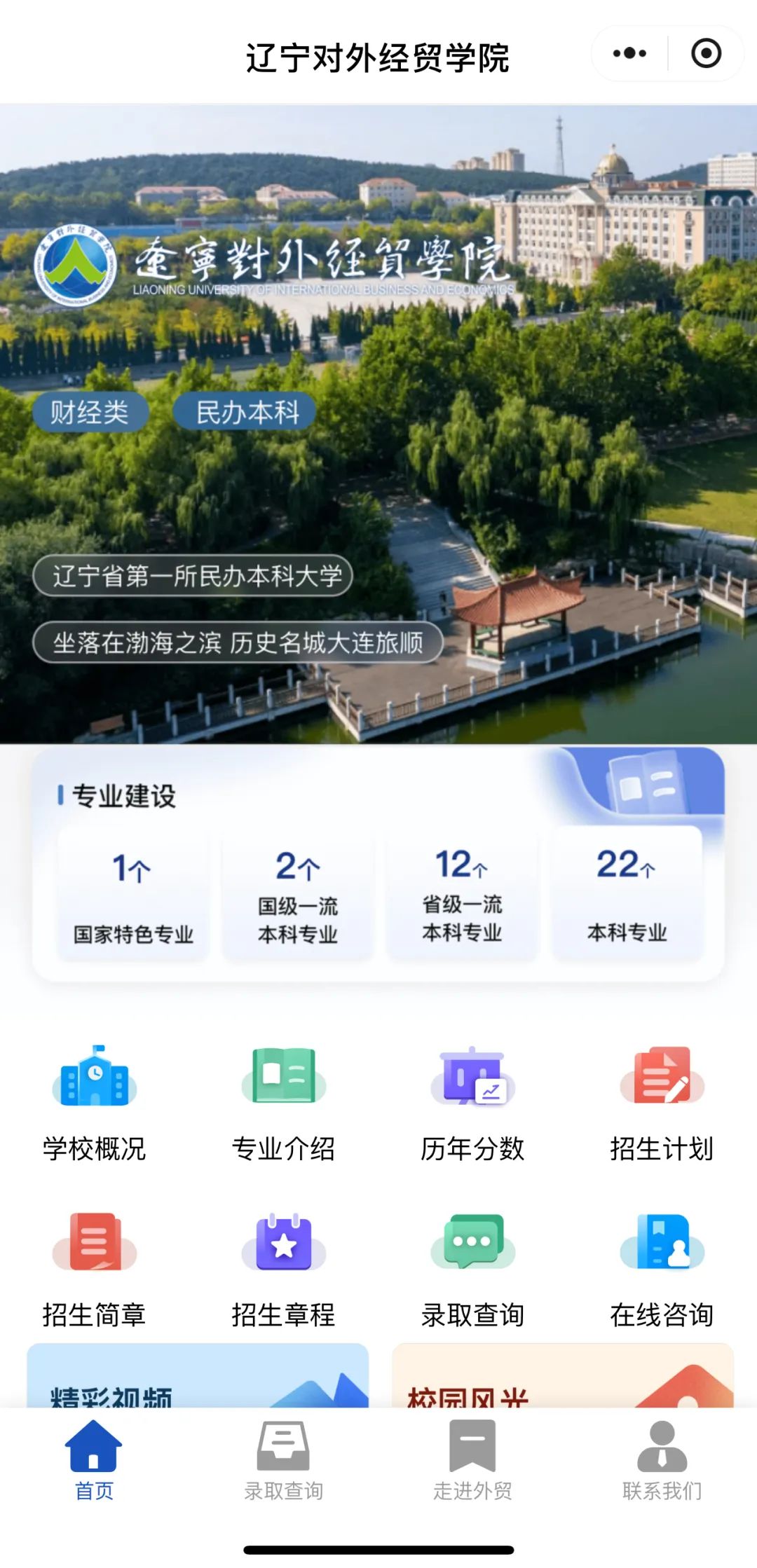Image resolution: width=757 pixels, height=1568 pixels.
Task: Switch to the 首页 tab
Action: coord(94,1460)
